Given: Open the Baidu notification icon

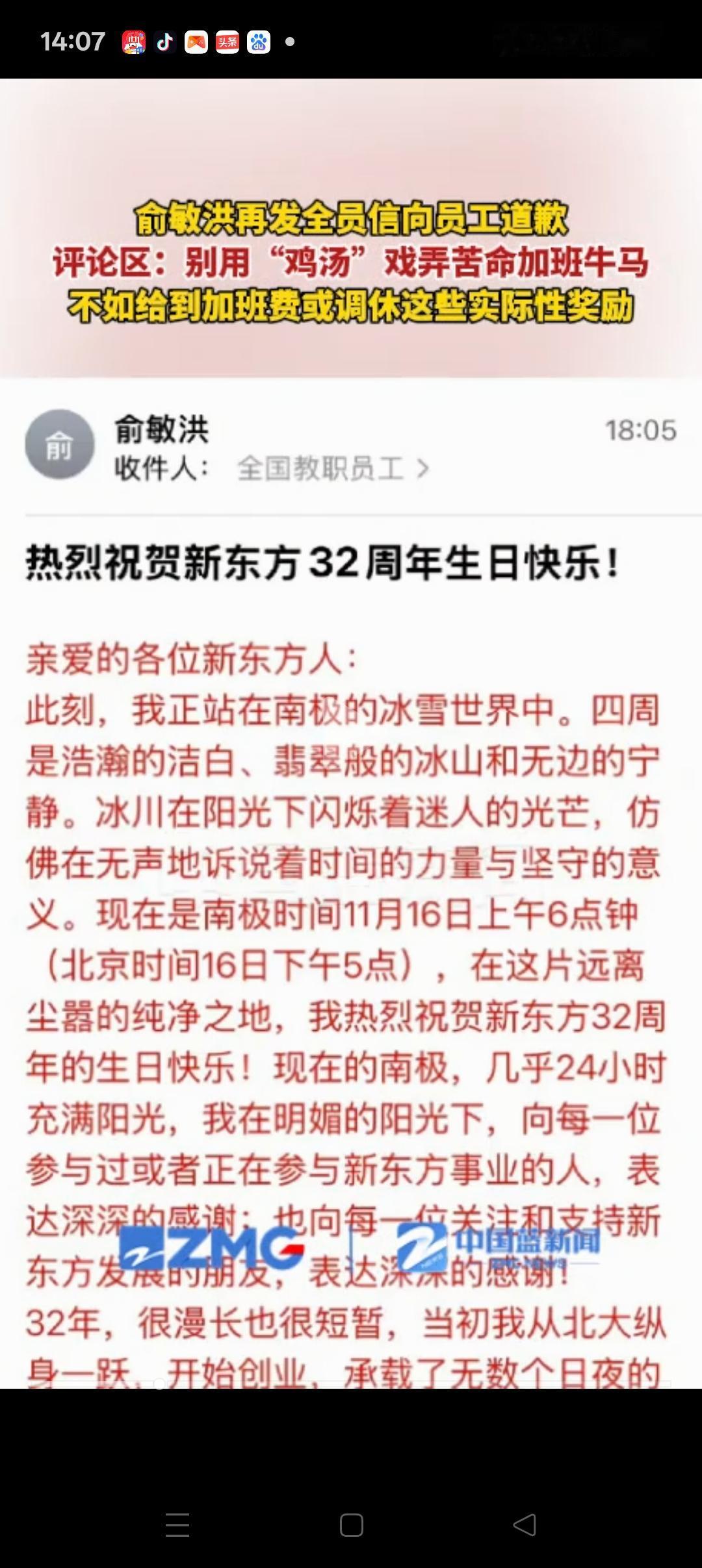Looking at the screenshot, I should (x=259, y=43).
